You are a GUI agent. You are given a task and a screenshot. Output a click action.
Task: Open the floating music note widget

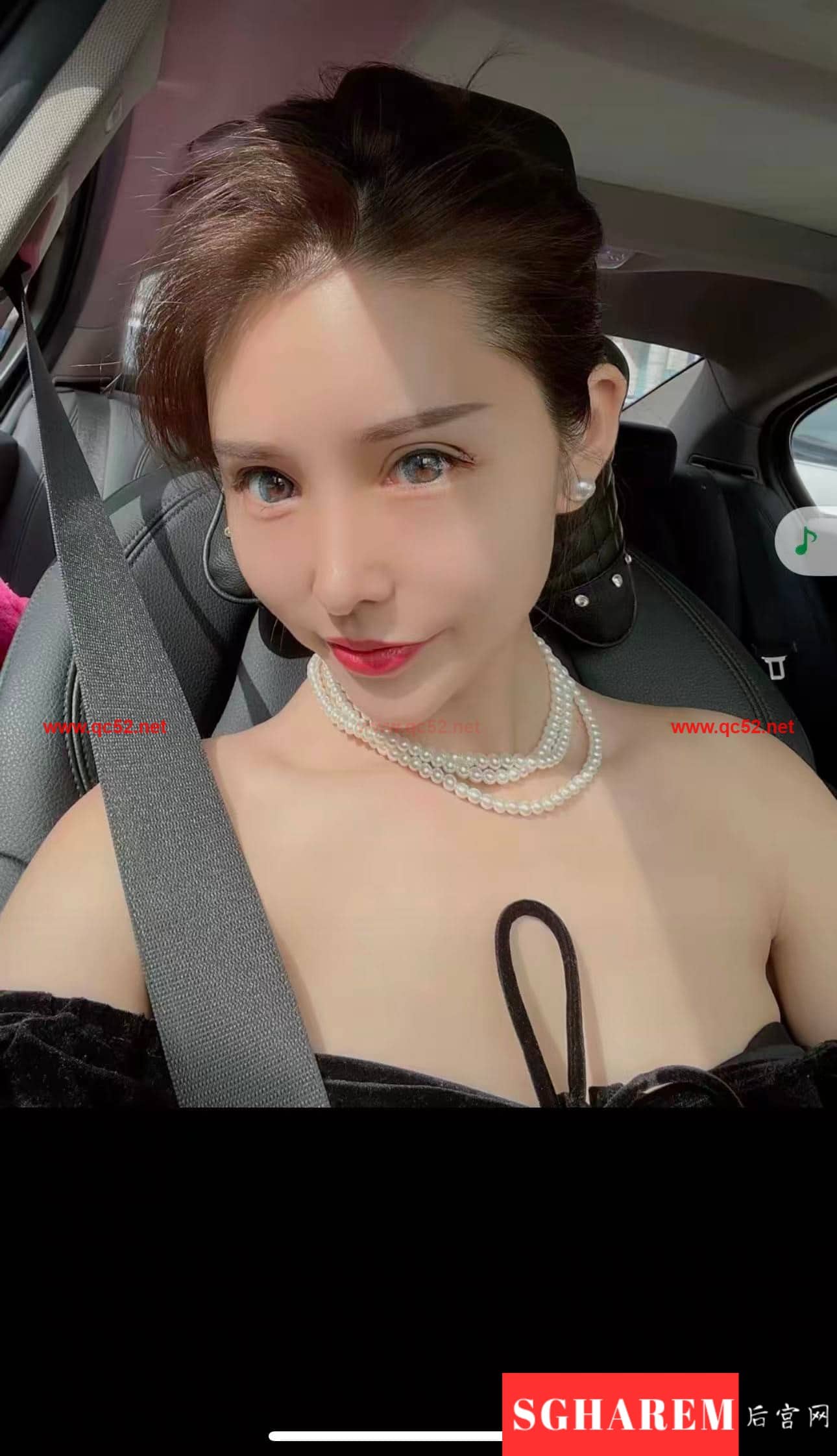(807, 540)
